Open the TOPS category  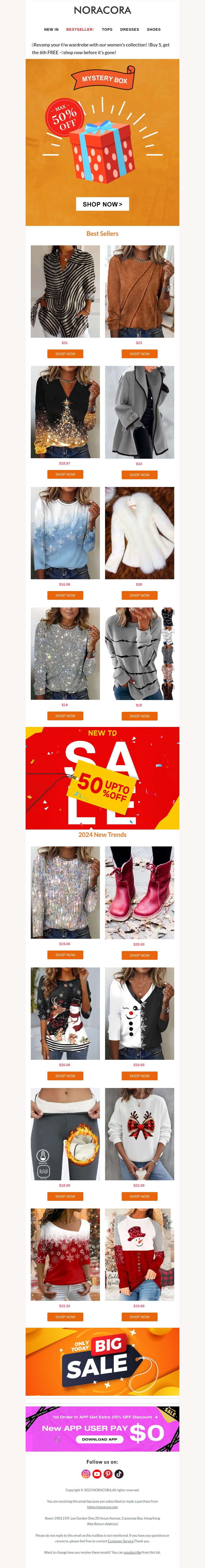click(107, 29)
